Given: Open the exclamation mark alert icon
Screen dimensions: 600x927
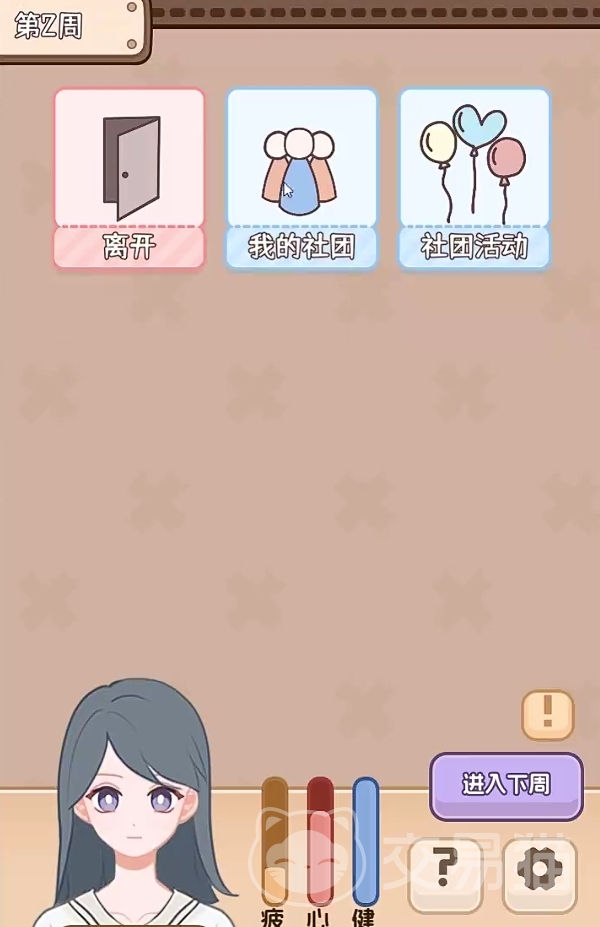Looking at the screenshot, I should [x=547, y=715].
